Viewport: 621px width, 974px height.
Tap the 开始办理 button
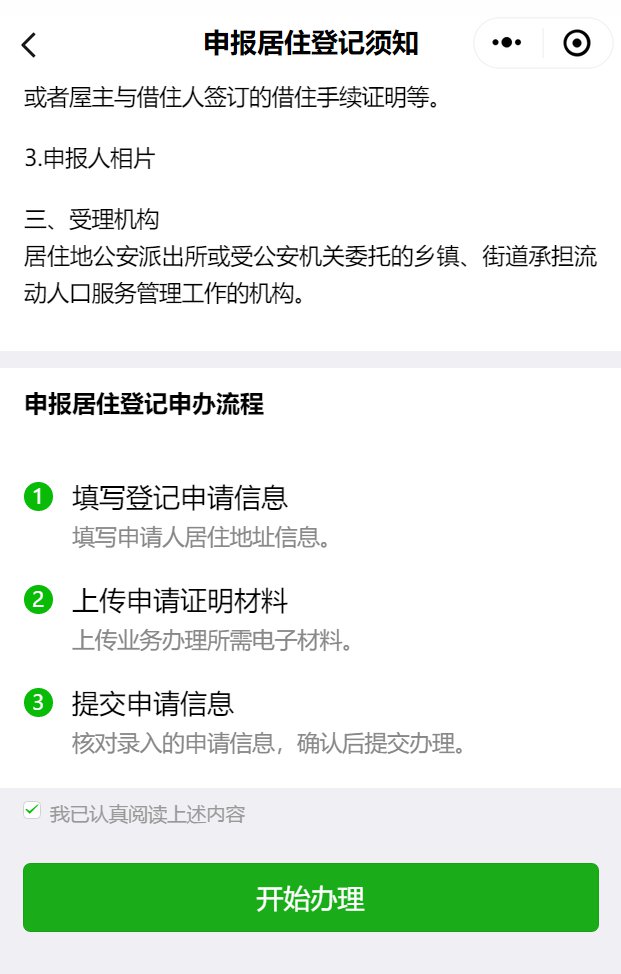coord(310,898)
